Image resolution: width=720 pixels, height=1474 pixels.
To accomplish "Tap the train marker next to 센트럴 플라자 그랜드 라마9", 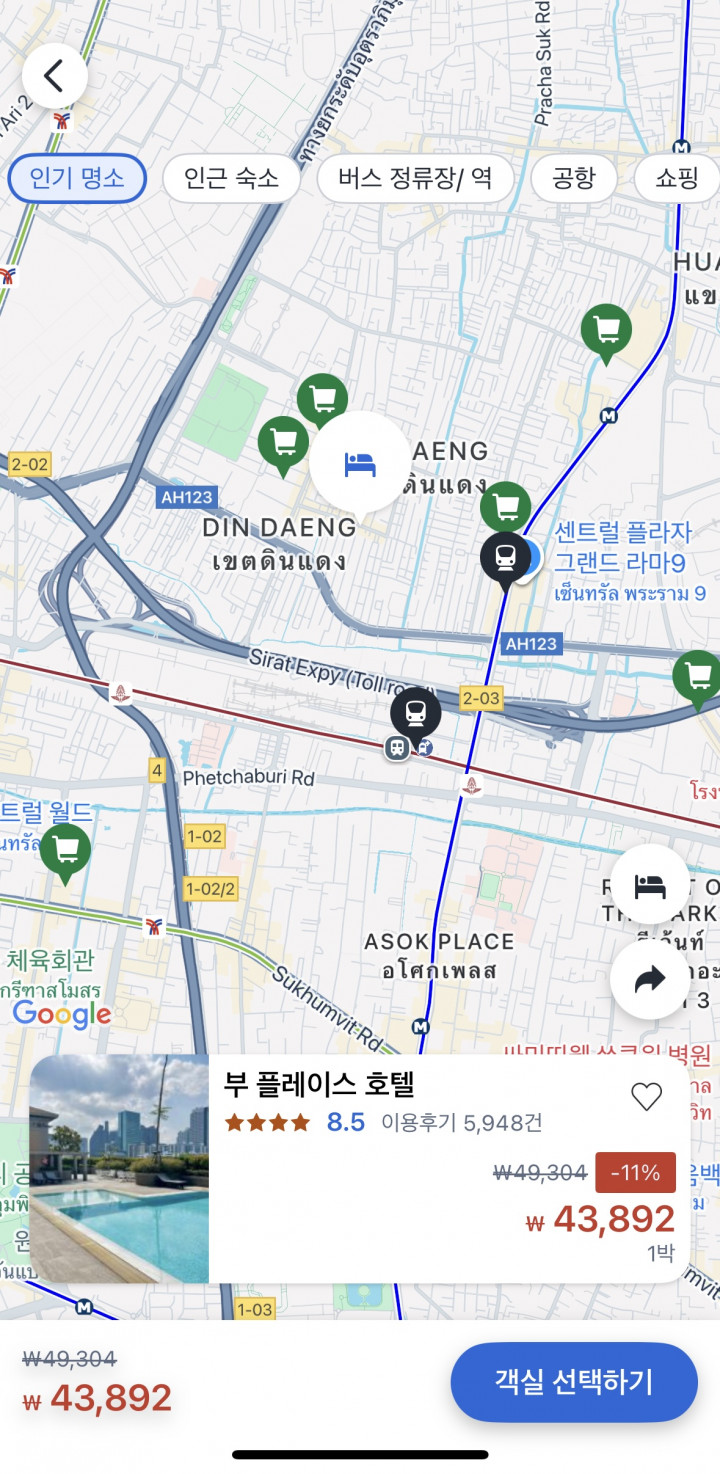I will (x=506, y=558).
